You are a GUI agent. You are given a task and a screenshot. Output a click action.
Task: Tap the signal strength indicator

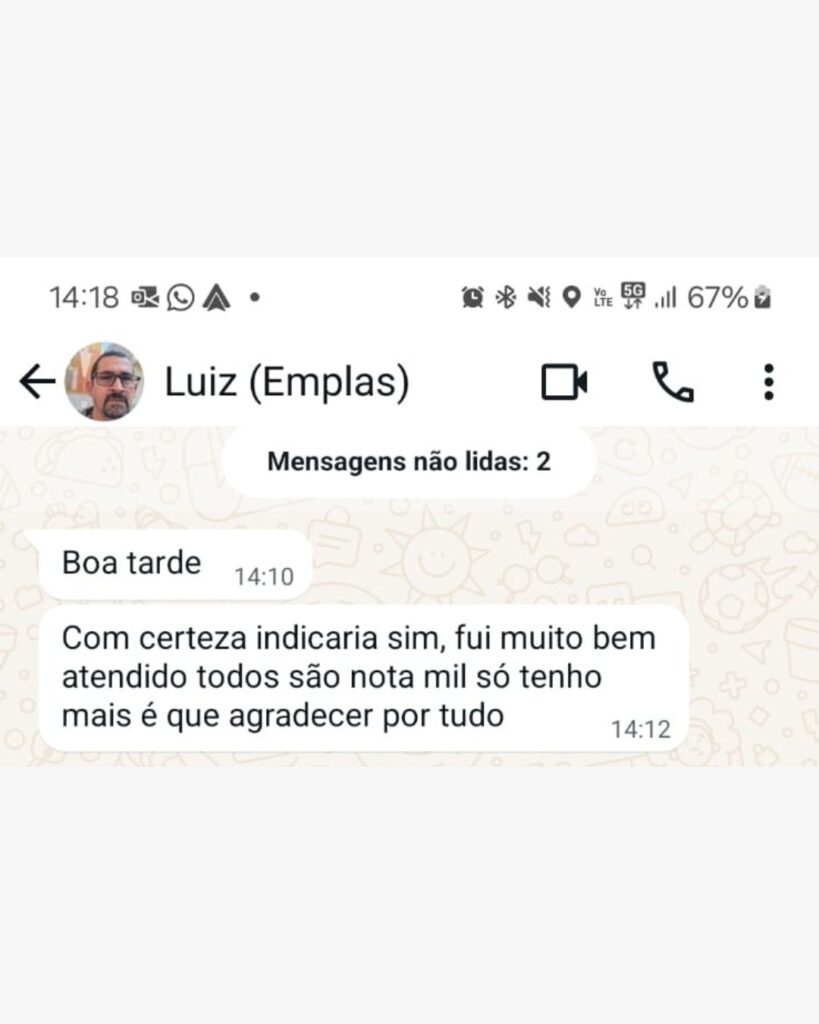pos(664,296)
